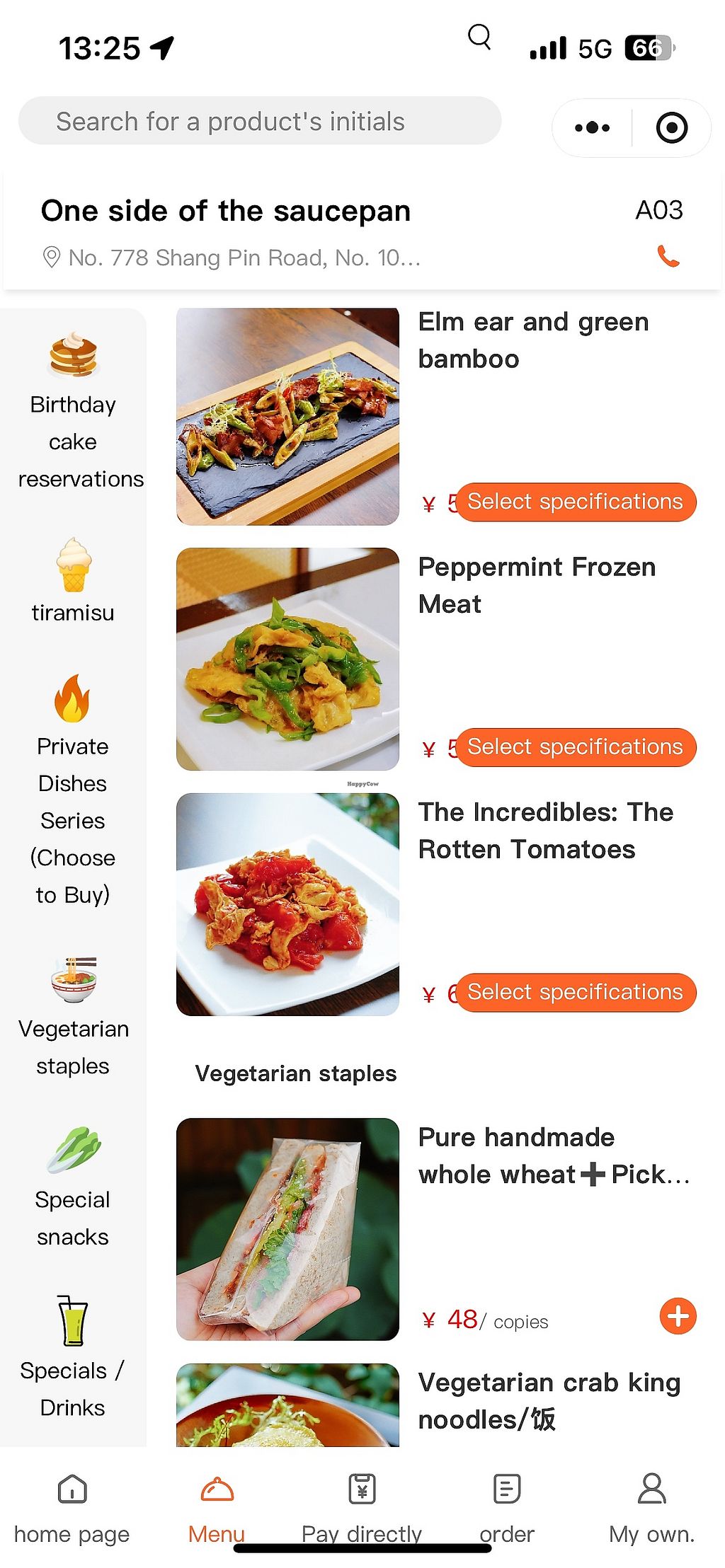
Task: Open the product initials search box
Action: (x=259, y=122)
